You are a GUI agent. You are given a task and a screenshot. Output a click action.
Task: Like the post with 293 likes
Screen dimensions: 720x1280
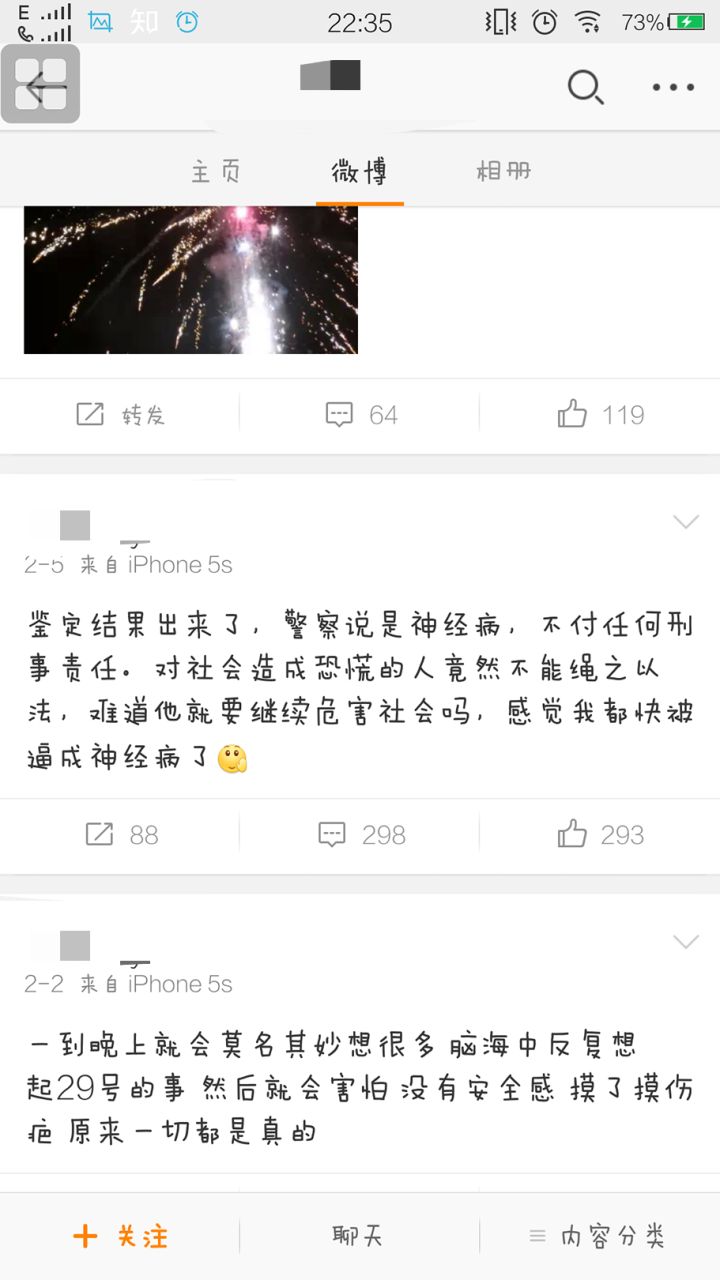coord(600,835)
